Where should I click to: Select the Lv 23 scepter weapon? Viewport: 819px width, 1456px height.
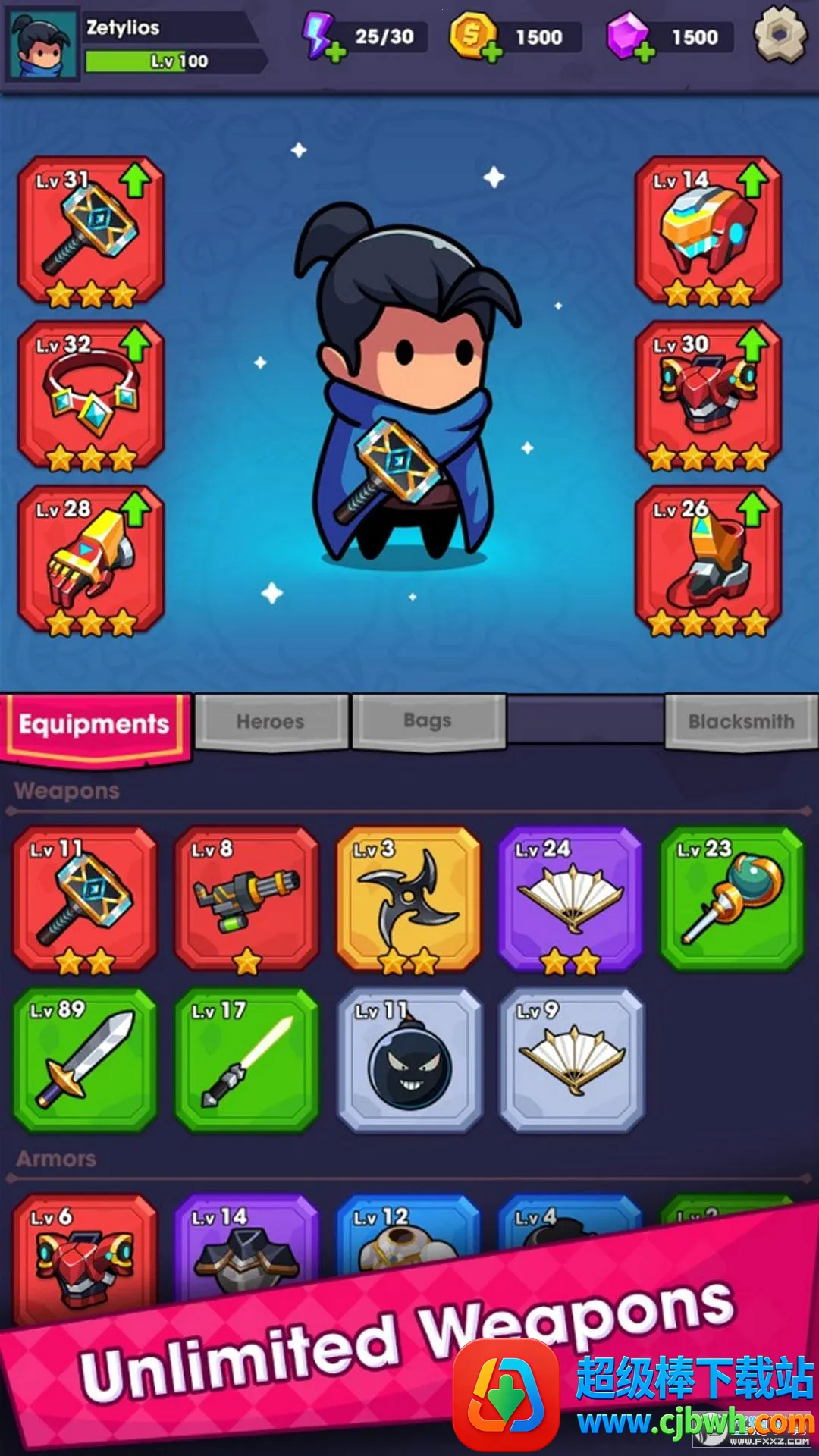pyautogui.click(x=732, y=899)
